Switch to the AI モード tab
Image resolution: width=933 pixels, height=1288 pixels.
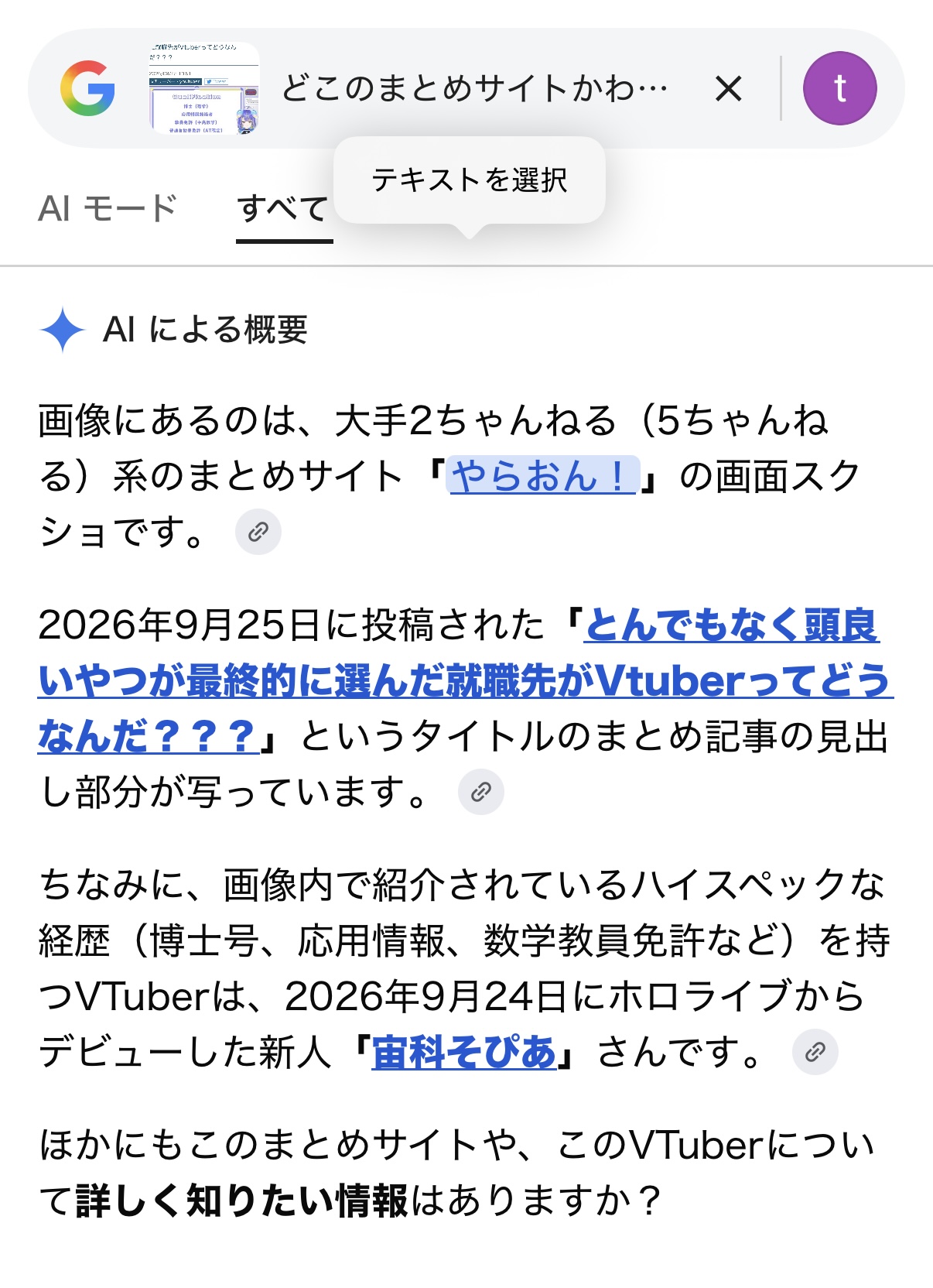point(108,208)
